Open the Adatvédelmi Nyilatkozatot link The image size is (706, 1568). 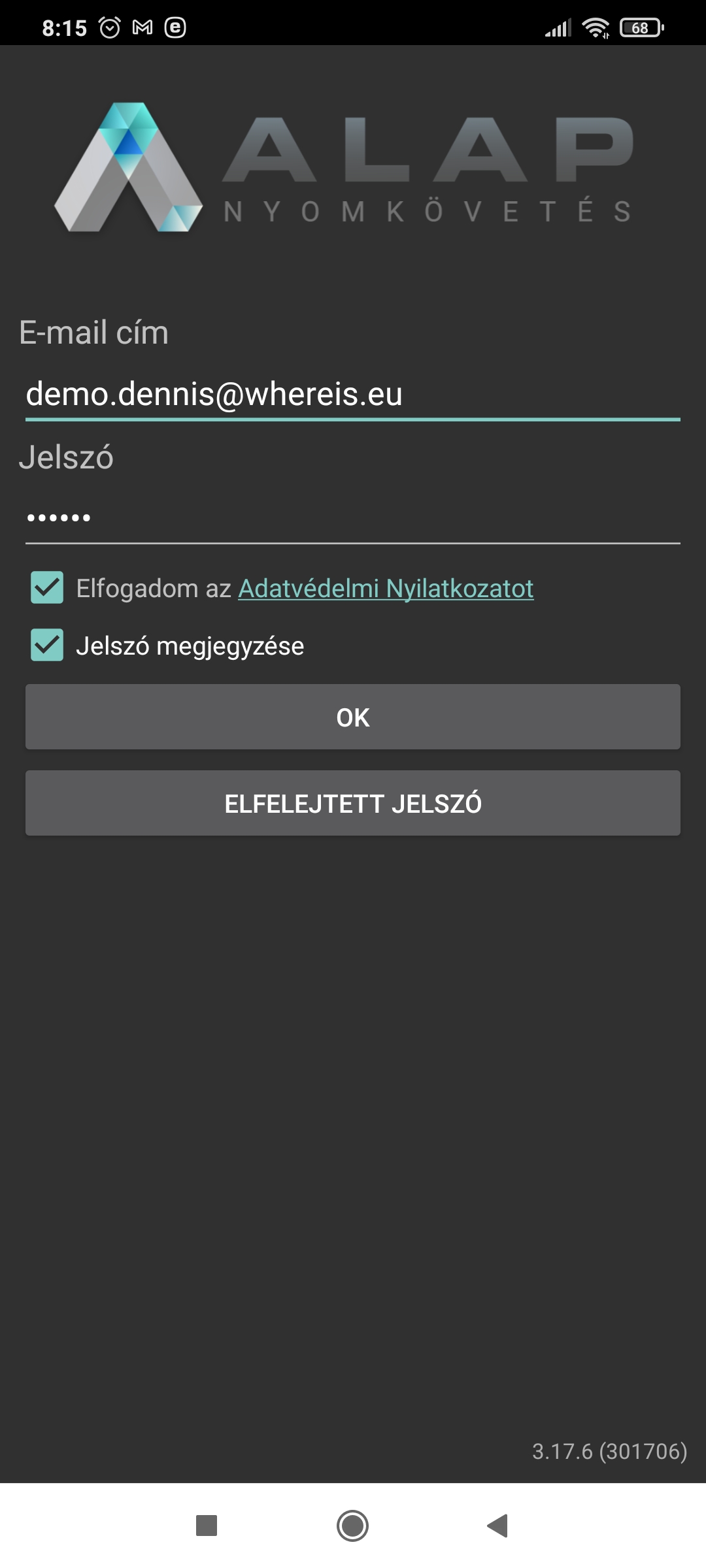[x=386, y=589]
